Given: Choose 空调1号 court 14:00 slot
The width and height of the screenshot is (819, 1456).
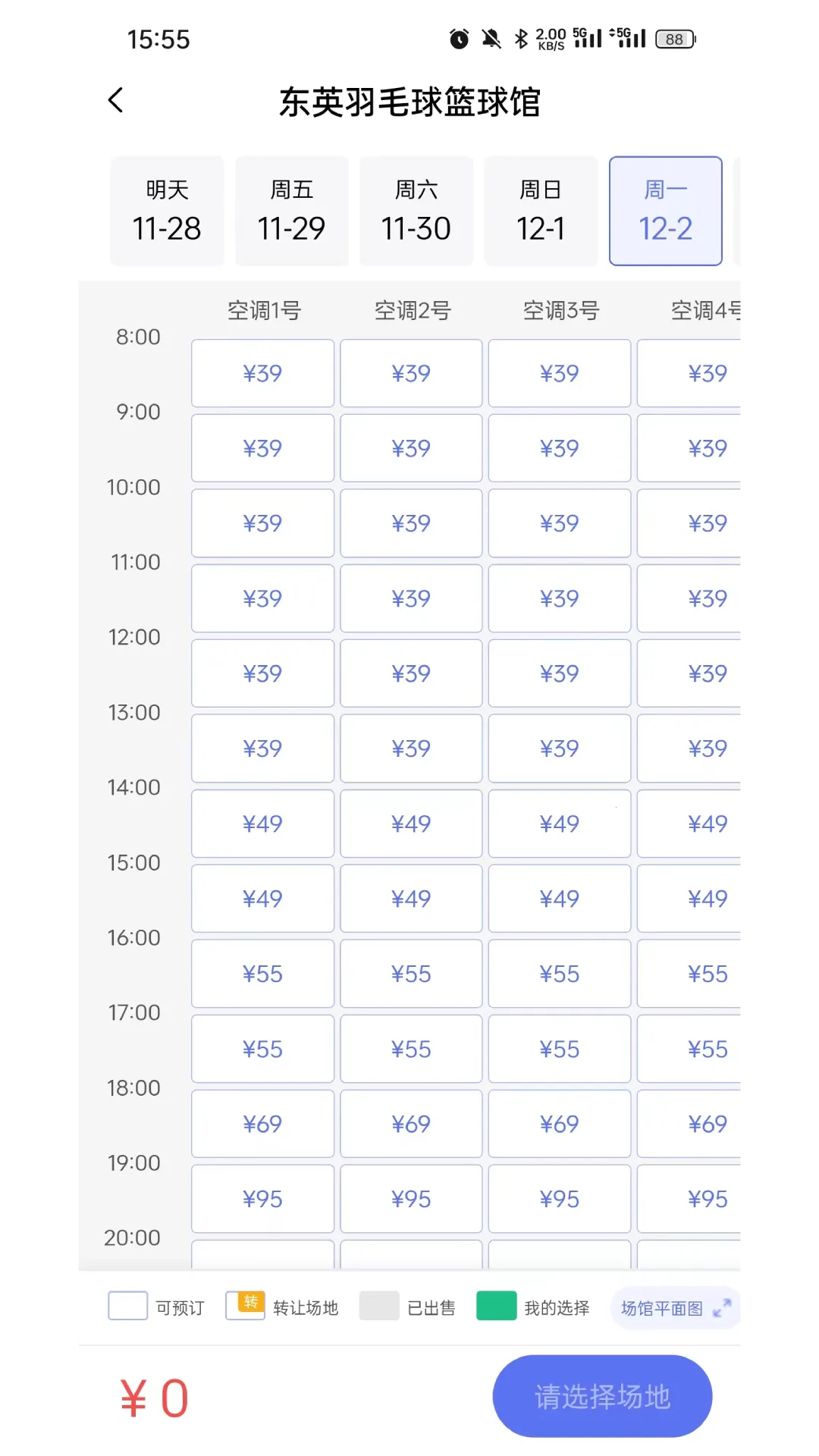Looking at the screenshot, I should (262, 824).
